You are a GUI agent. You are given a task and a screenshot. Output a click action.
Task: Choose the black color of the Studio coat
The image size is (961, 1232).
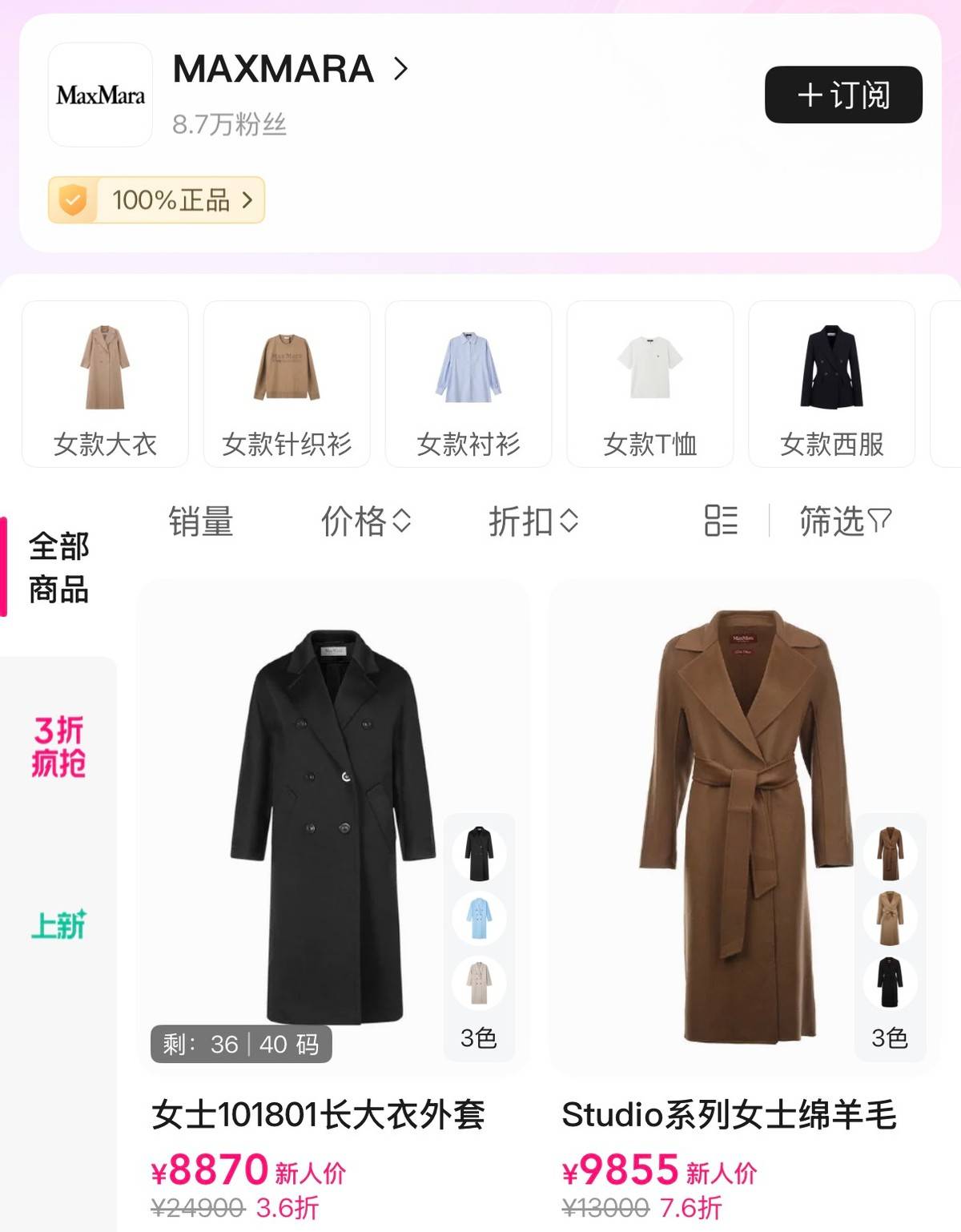[890, 982]
